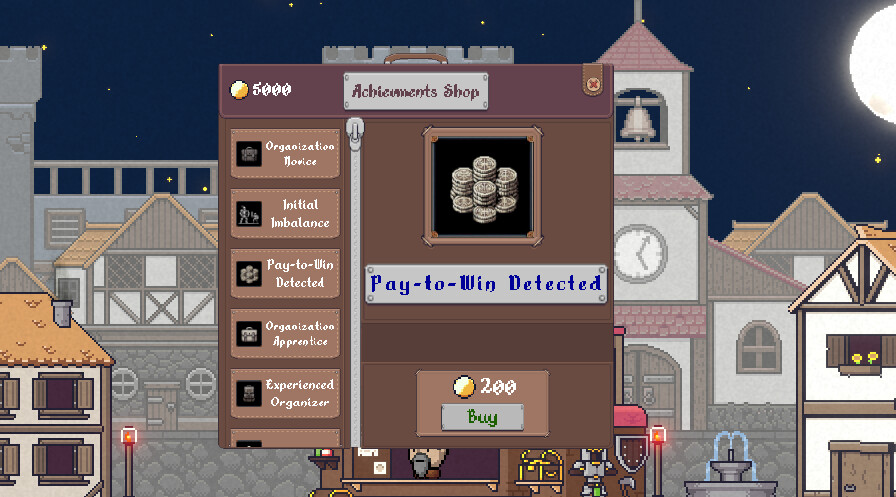896x497 pixels.
Task: Select the Organization Novice achievement
Action: click(x=285, y=154)
